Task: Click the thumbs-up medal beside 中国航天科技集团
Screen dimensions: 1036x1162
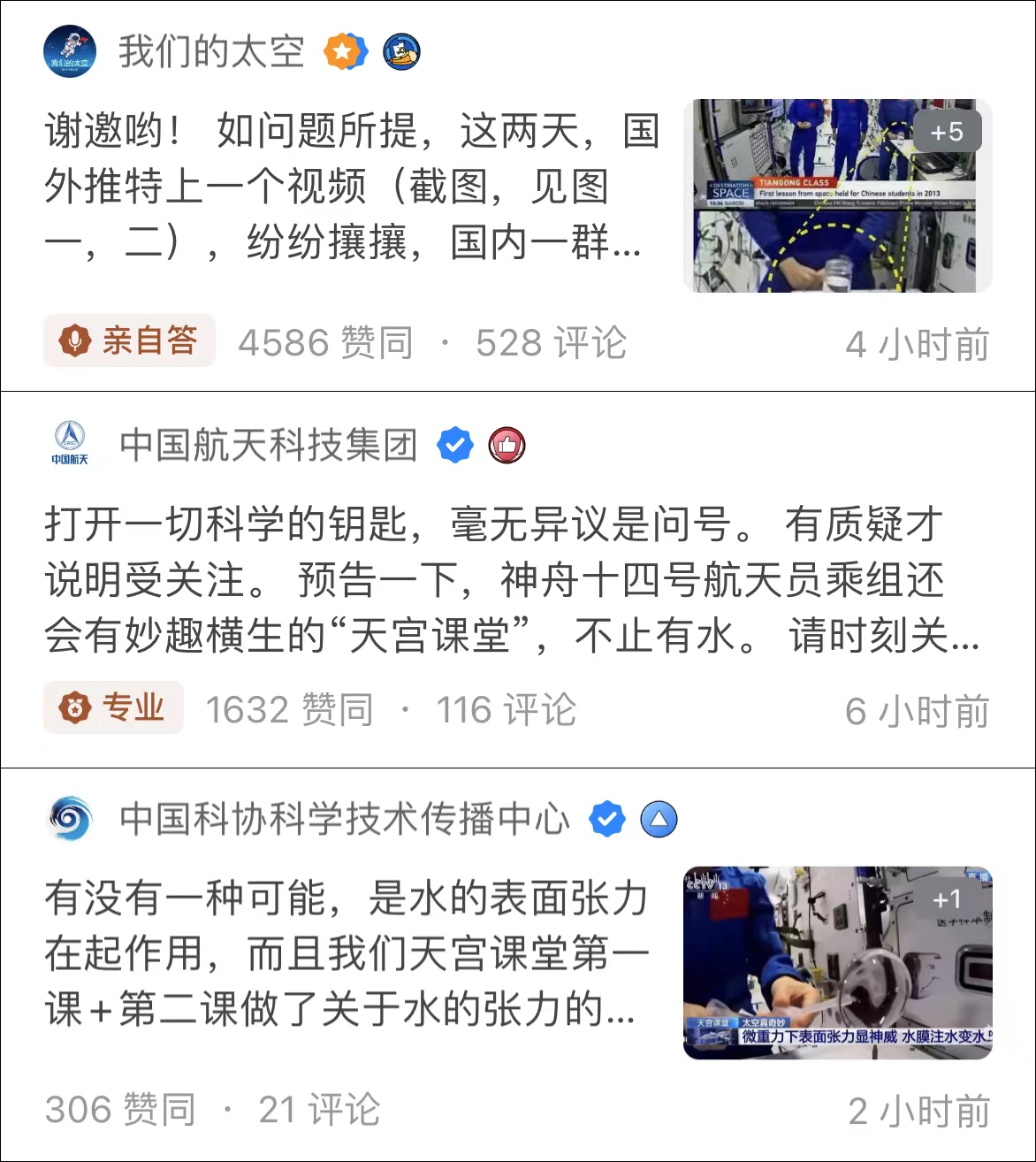Action: click(x=507, y=445)
